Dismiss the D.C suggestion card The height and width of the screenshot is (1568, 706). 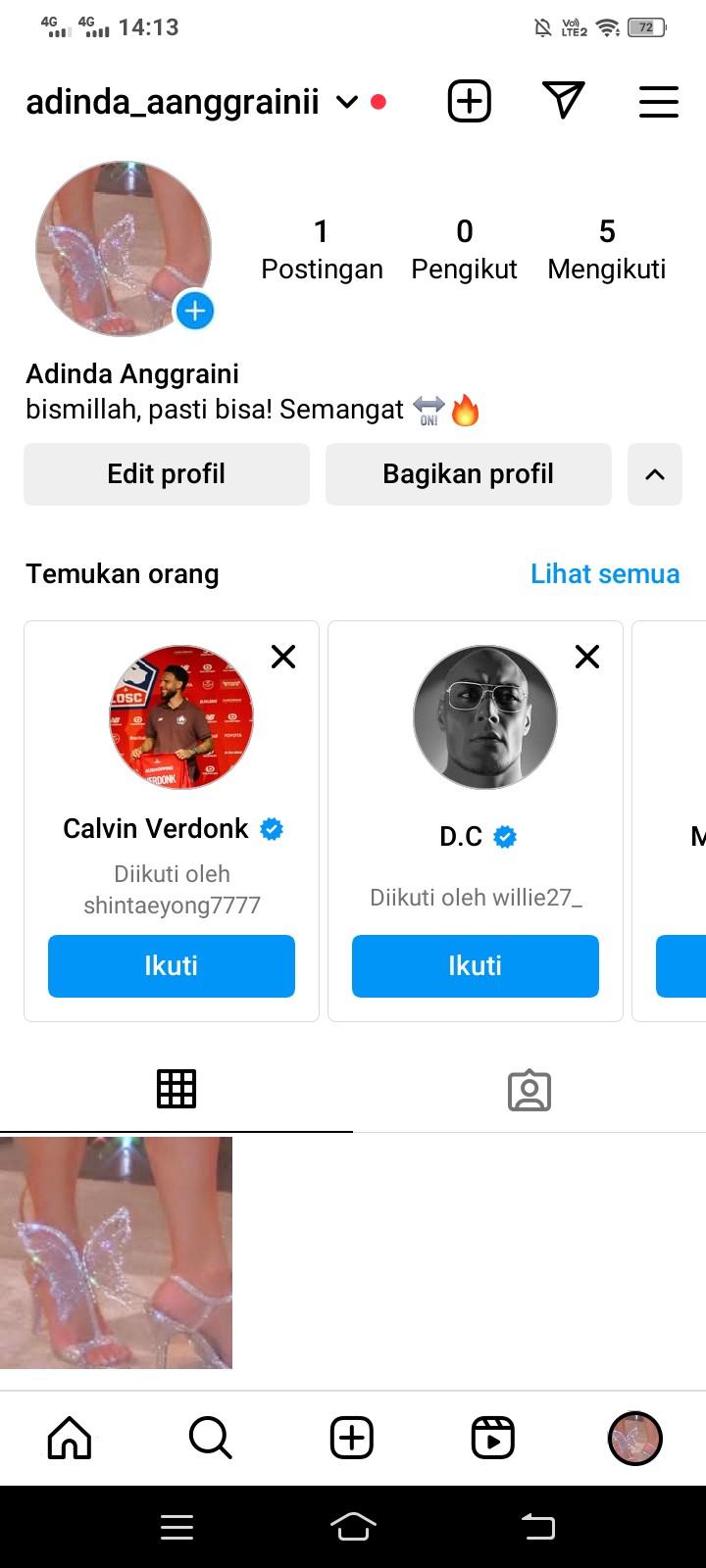(x=587, y=657)
